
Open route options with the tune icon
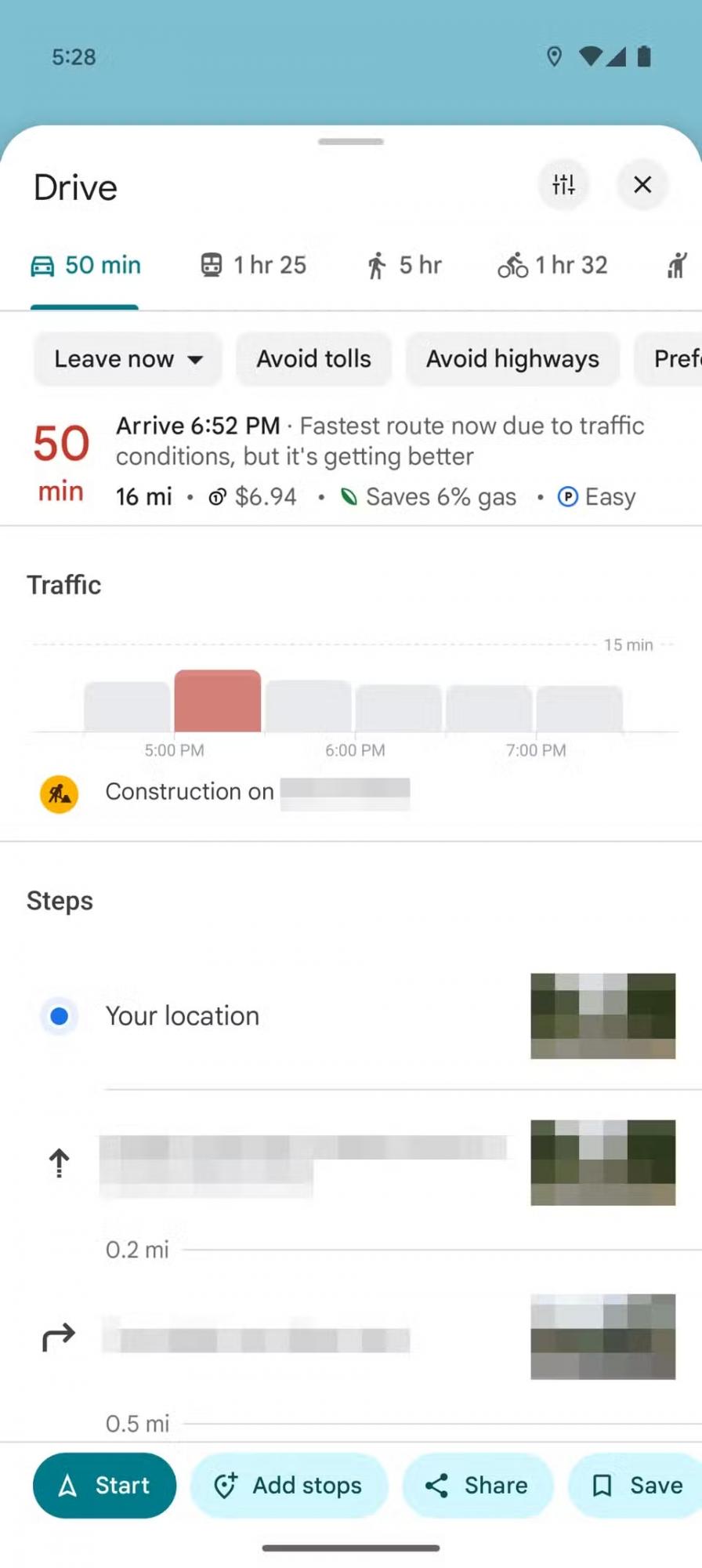pos(563,185)
